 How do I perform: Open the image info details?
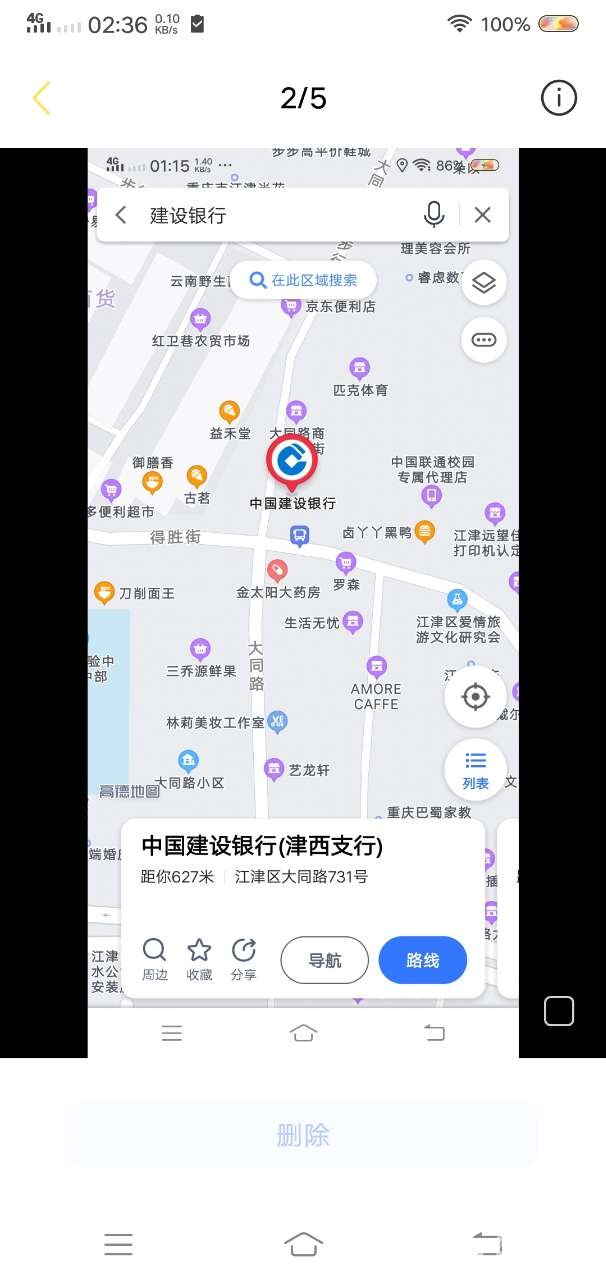[x=559, y=98]
